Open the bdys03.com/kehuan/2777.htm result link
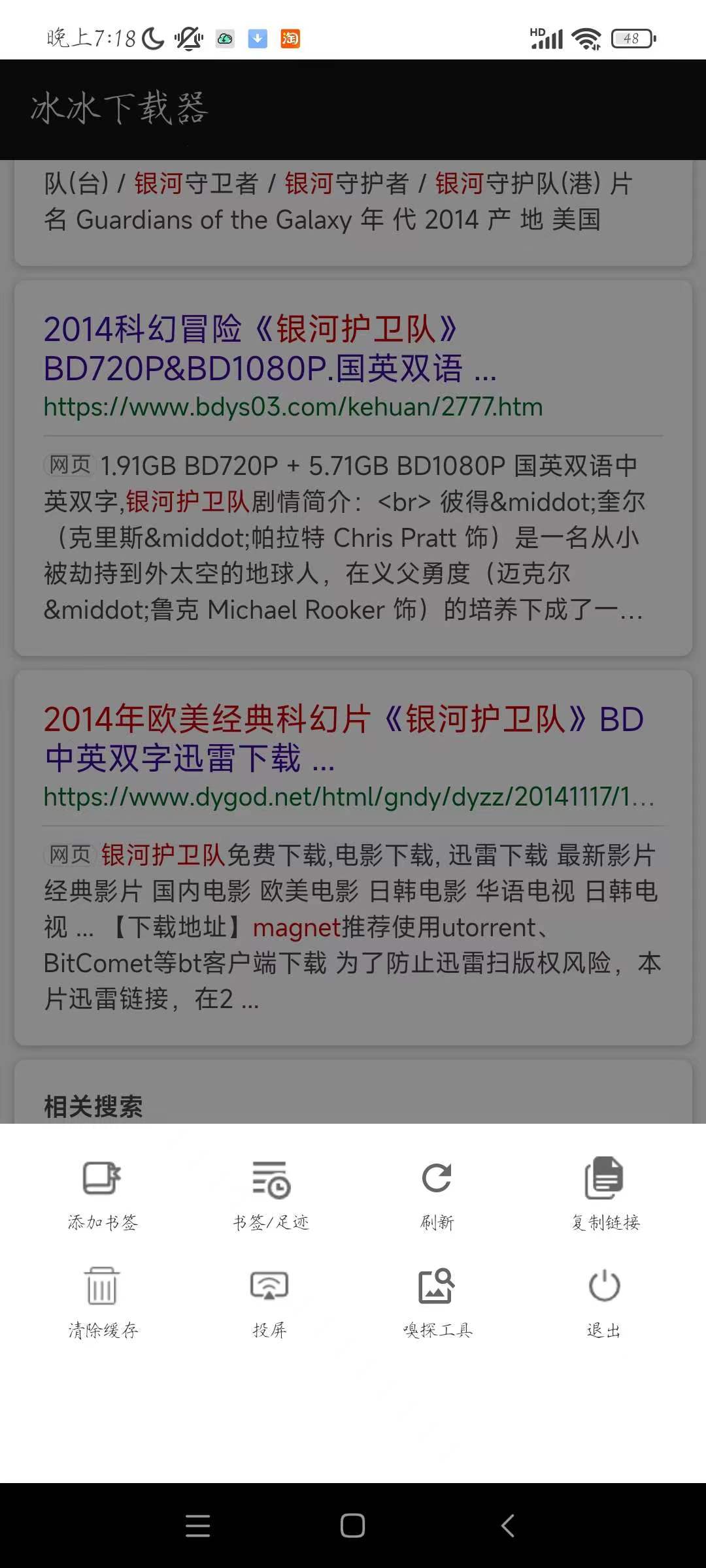The image size is (706, 1568). [292, 406]
